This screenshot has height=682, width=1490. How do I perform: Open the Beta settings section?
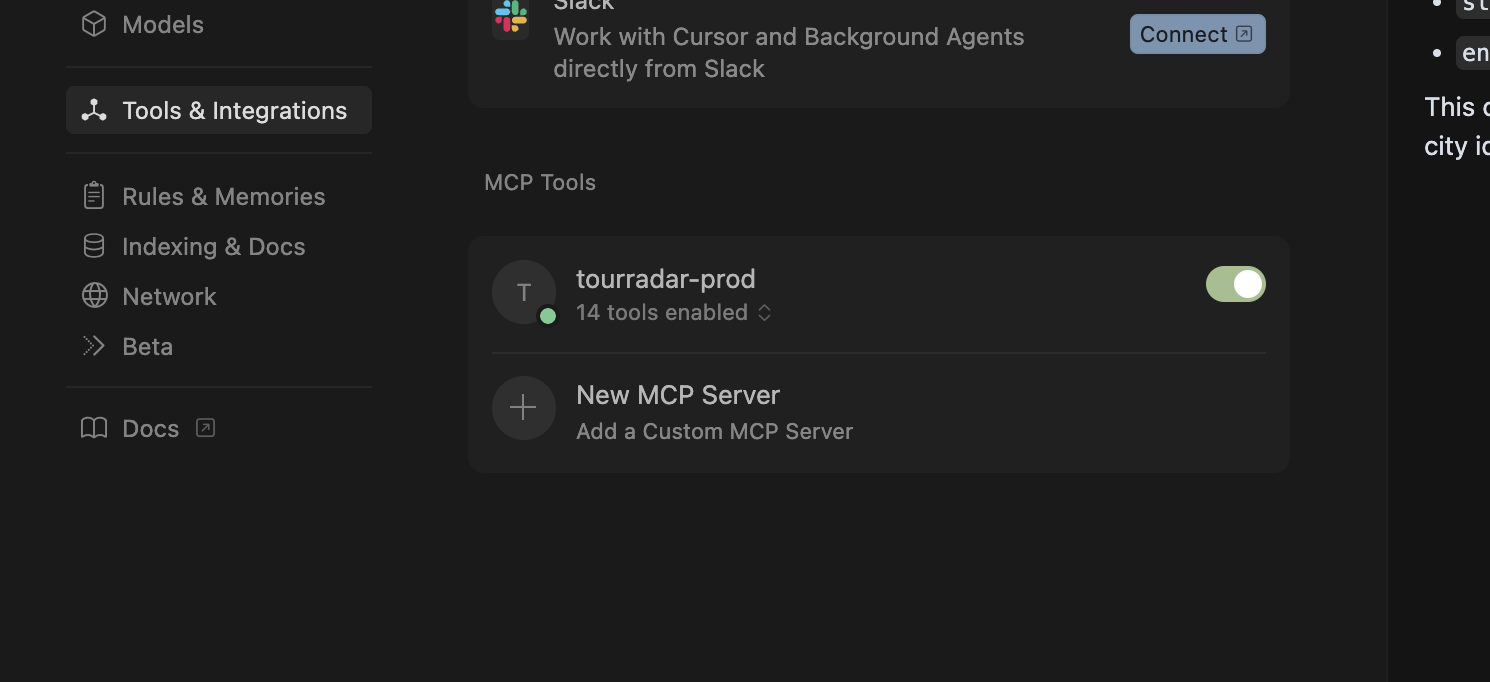point(147,347)
